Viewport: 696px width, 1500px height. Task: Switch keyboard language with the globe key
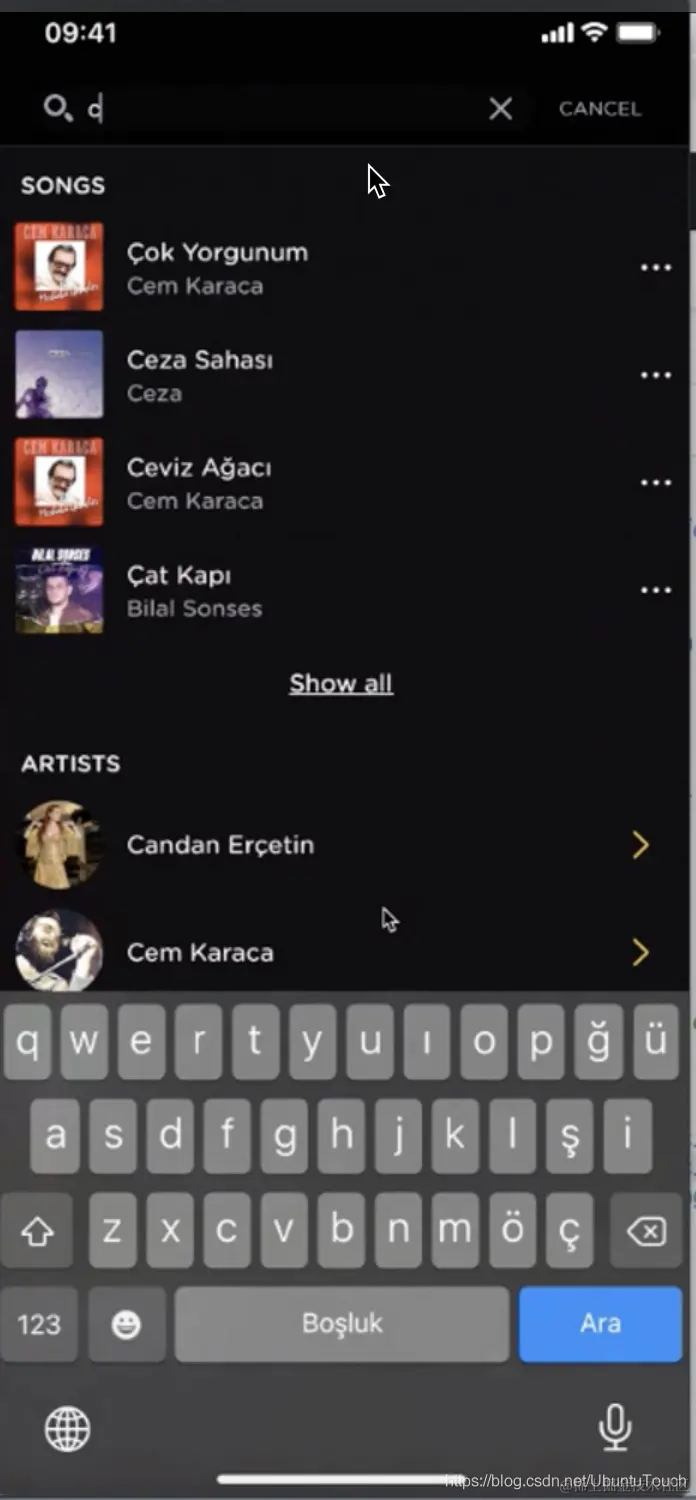[68, 1428]
